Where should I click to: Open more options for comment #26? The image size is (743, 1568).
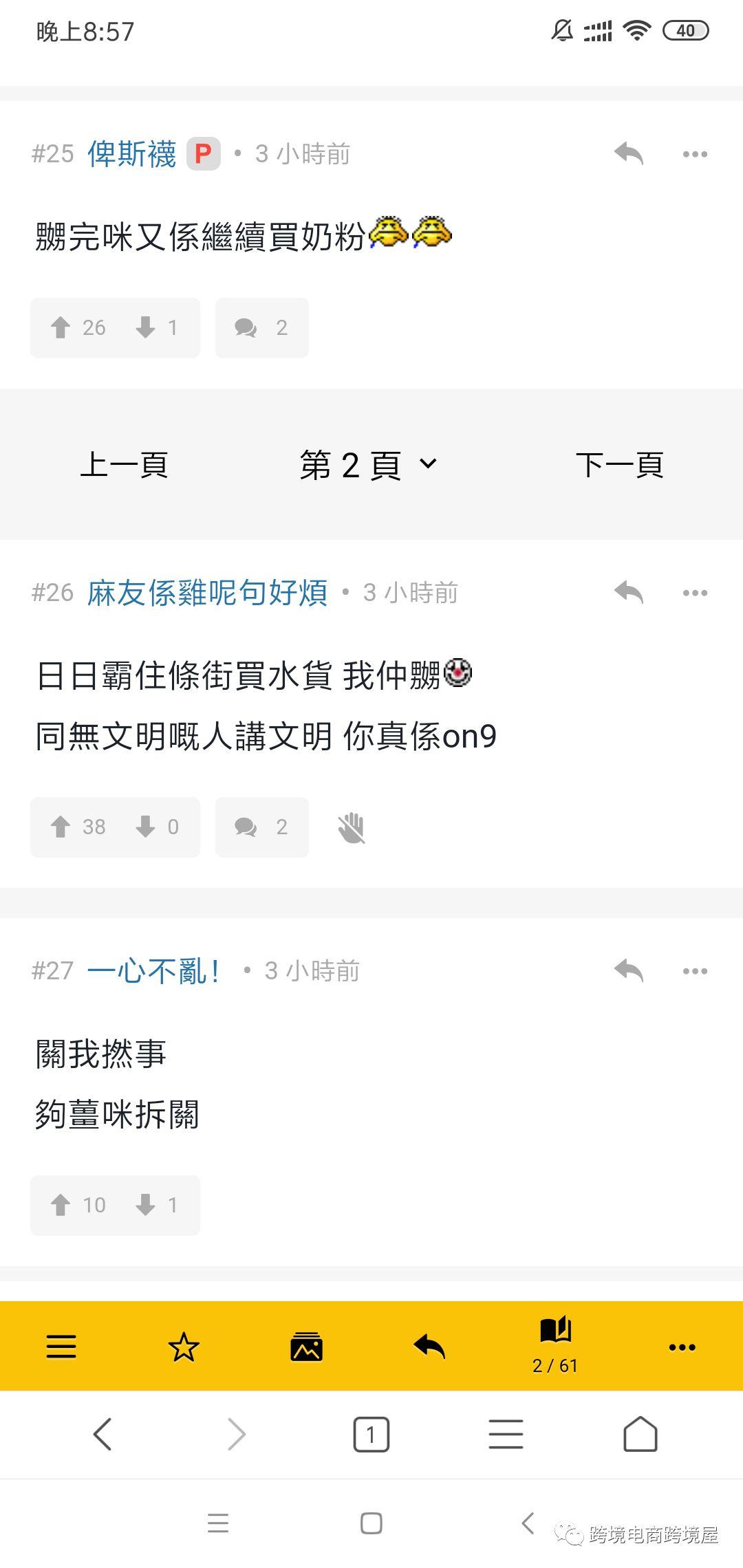tap(695, 593)
